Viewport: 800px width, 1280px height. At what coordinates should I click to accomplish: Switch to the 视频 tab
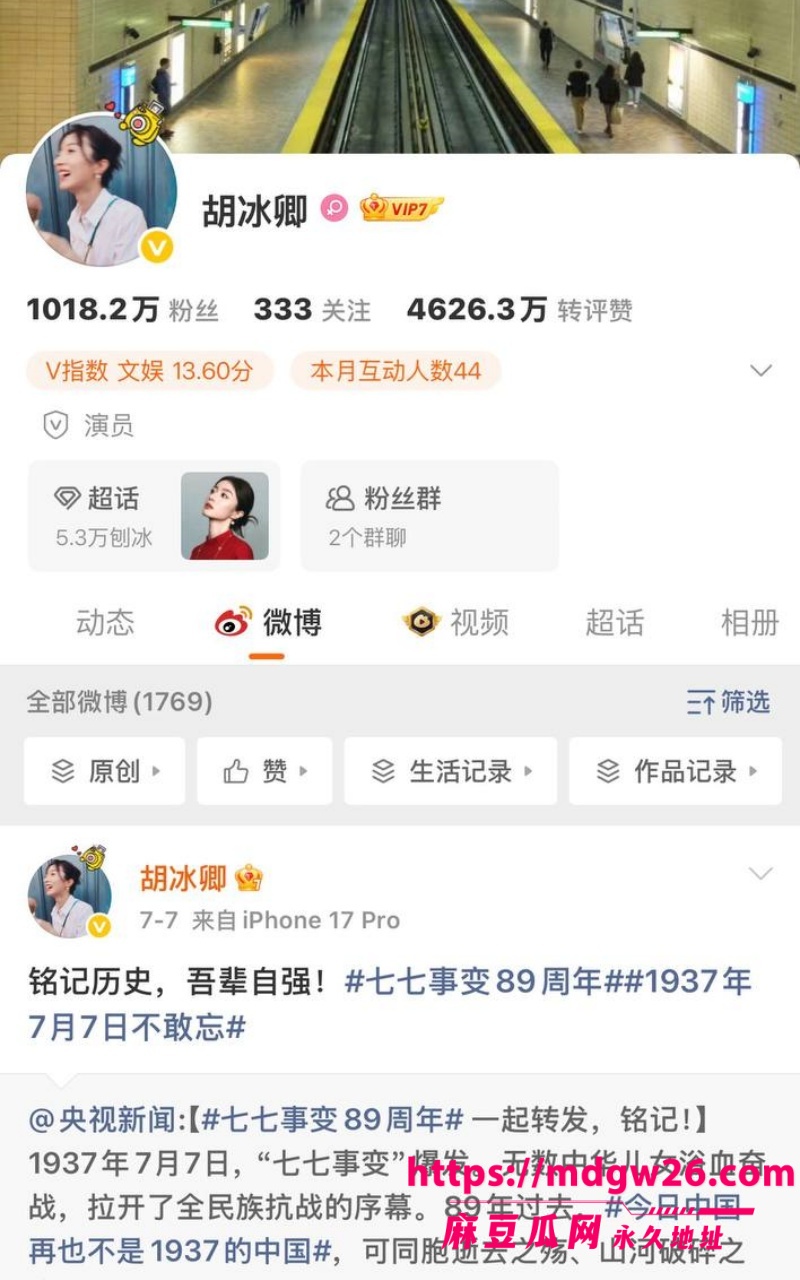[456, 623]
